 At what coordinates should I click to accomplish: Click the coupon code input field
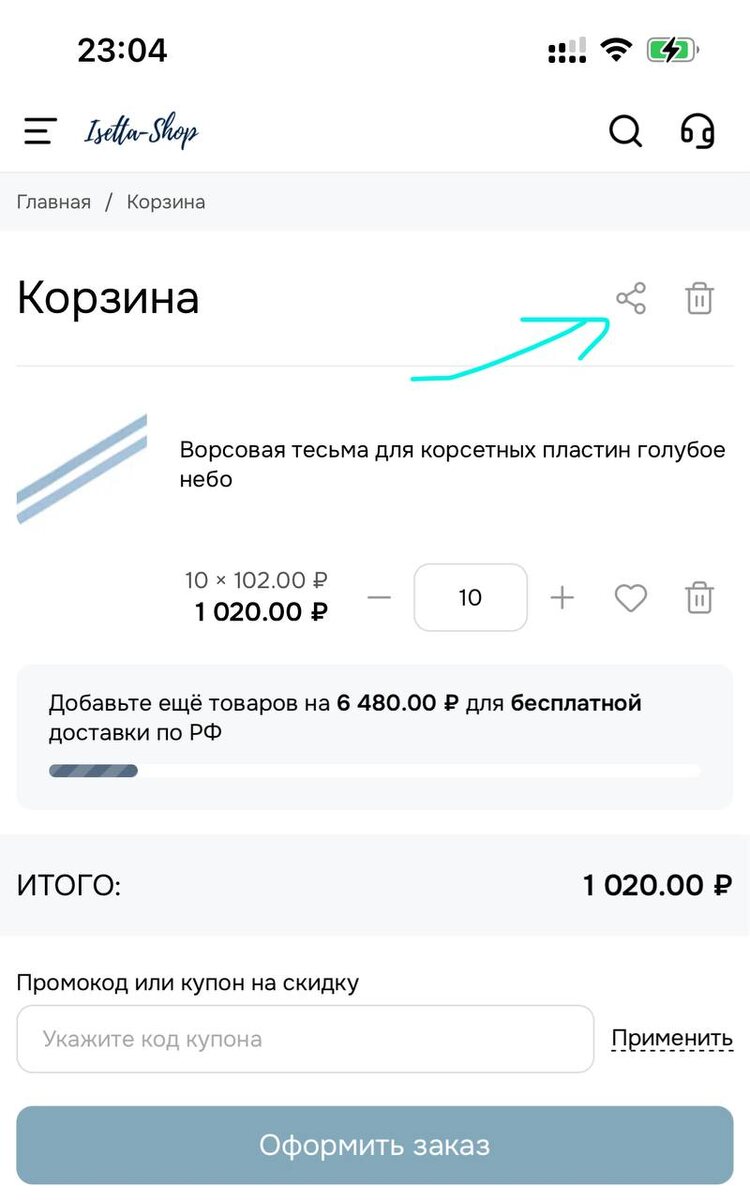305,1039
